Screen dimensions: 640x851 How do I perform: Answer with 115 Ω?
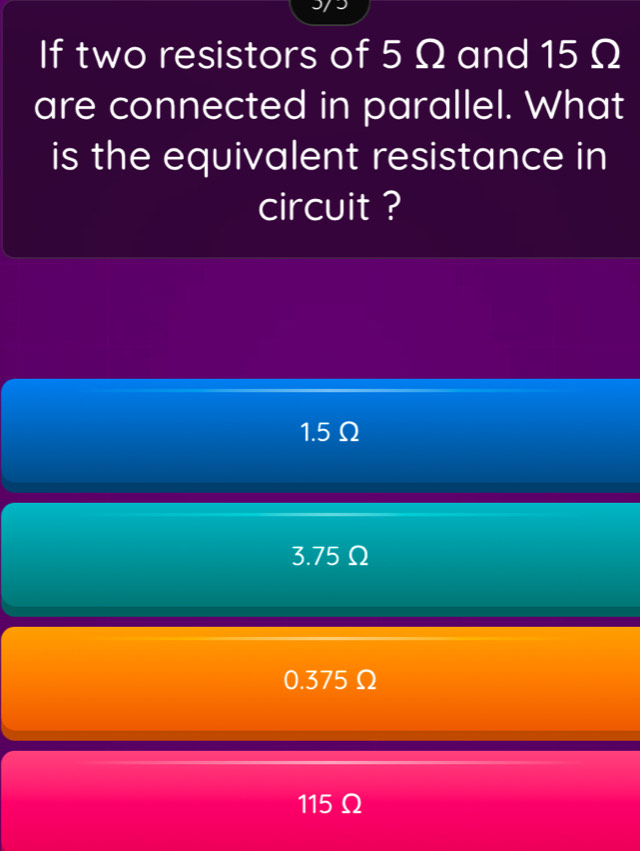[x=320, y=801]
